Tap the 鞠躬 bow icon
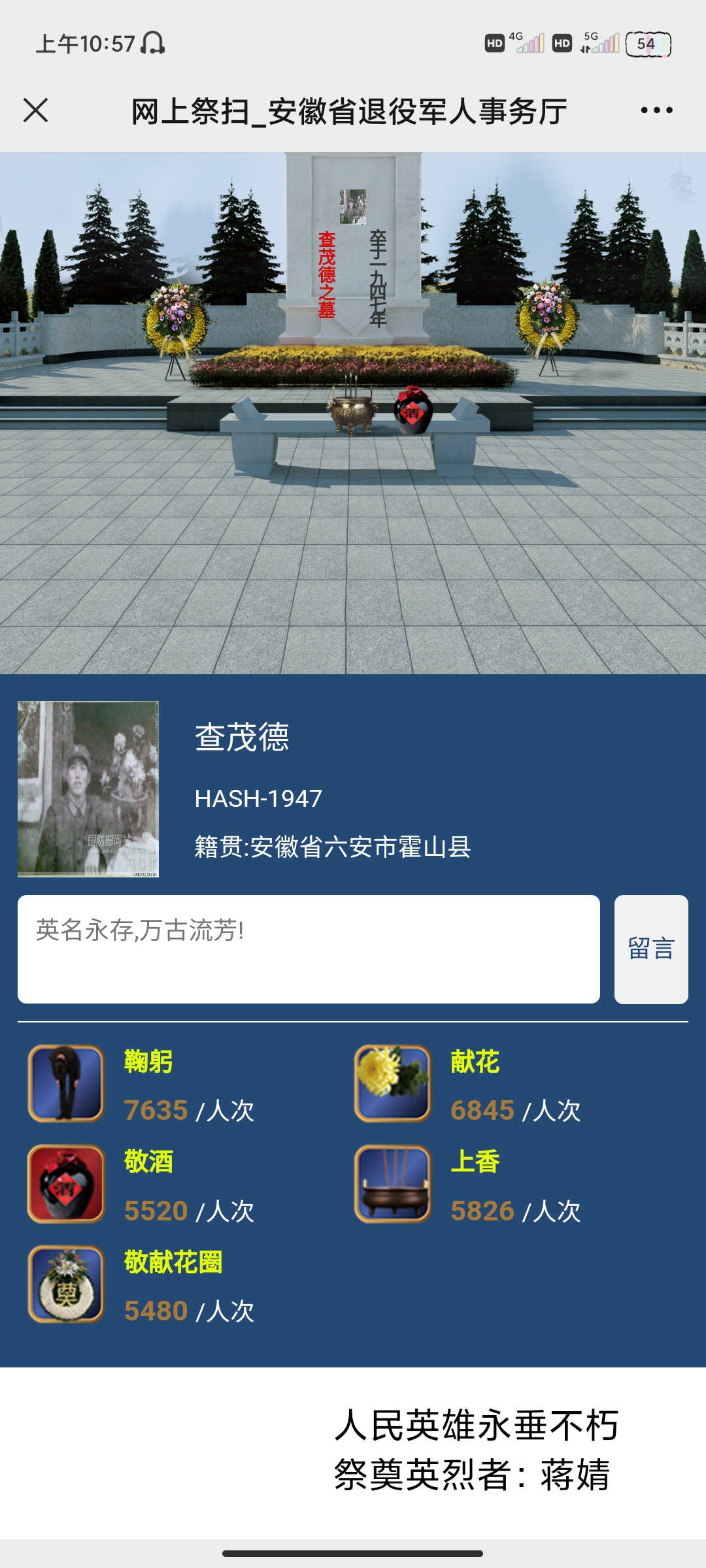Viewport: 706px width, 1568px height. (65, 1083)
